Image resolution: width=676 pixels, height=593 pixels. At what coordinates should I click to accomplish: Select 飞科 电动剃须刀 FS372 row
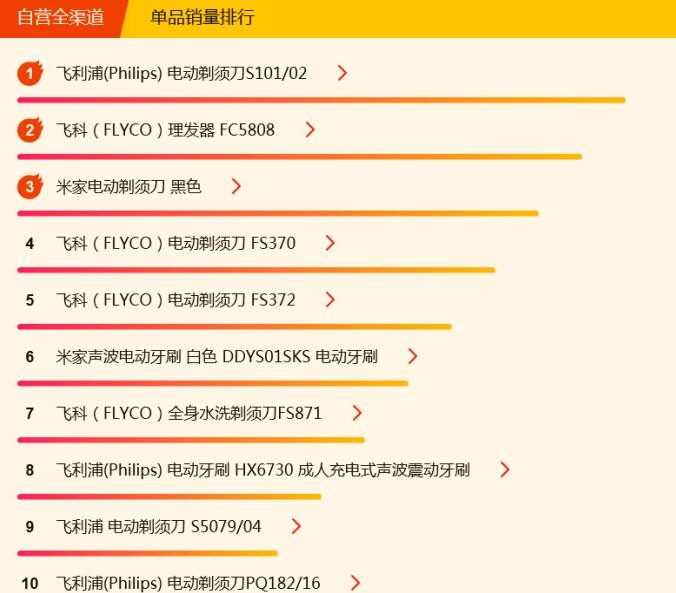point(175,300)
